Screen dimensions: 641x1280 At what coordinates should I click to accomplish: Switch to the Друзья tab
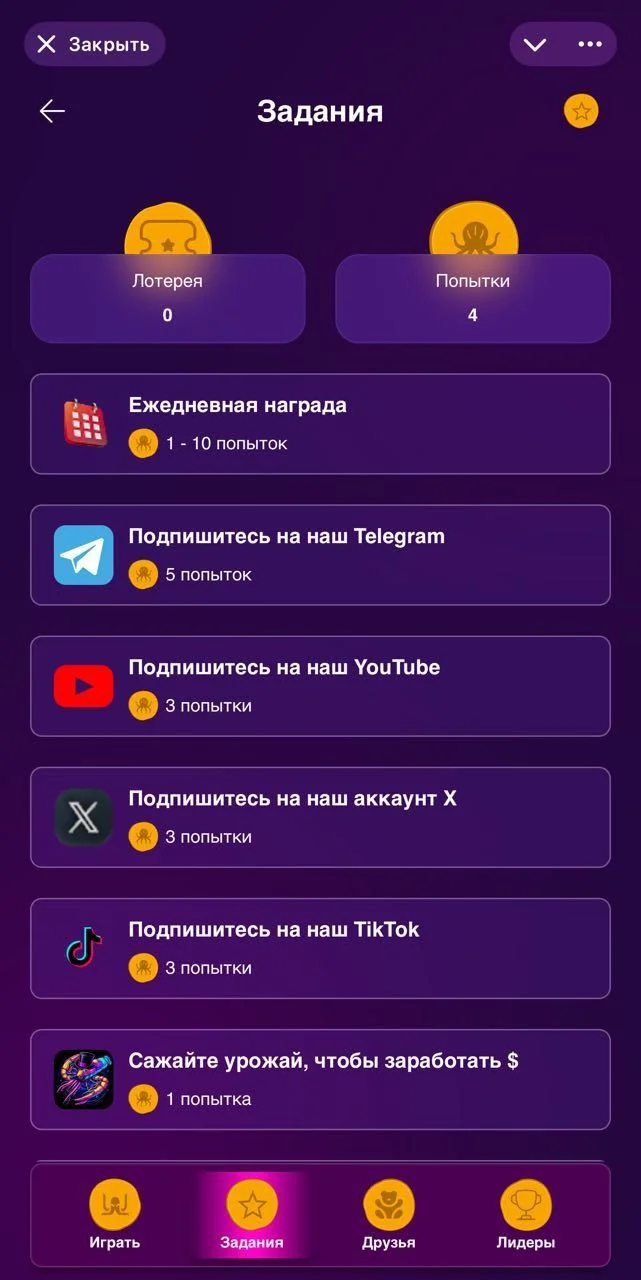click(x=389, y=1215)
